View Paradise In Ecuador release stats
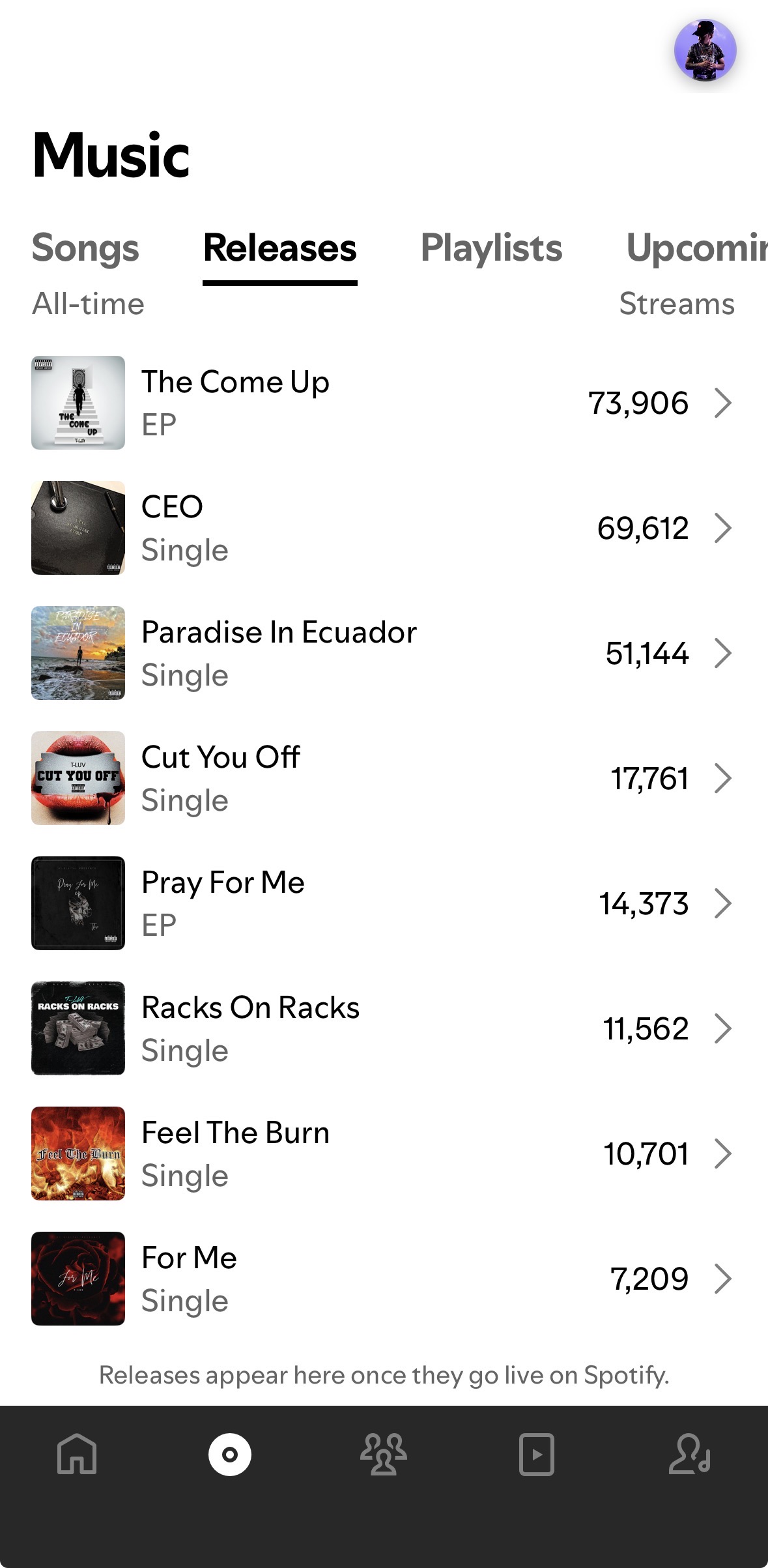 [383, 653]
